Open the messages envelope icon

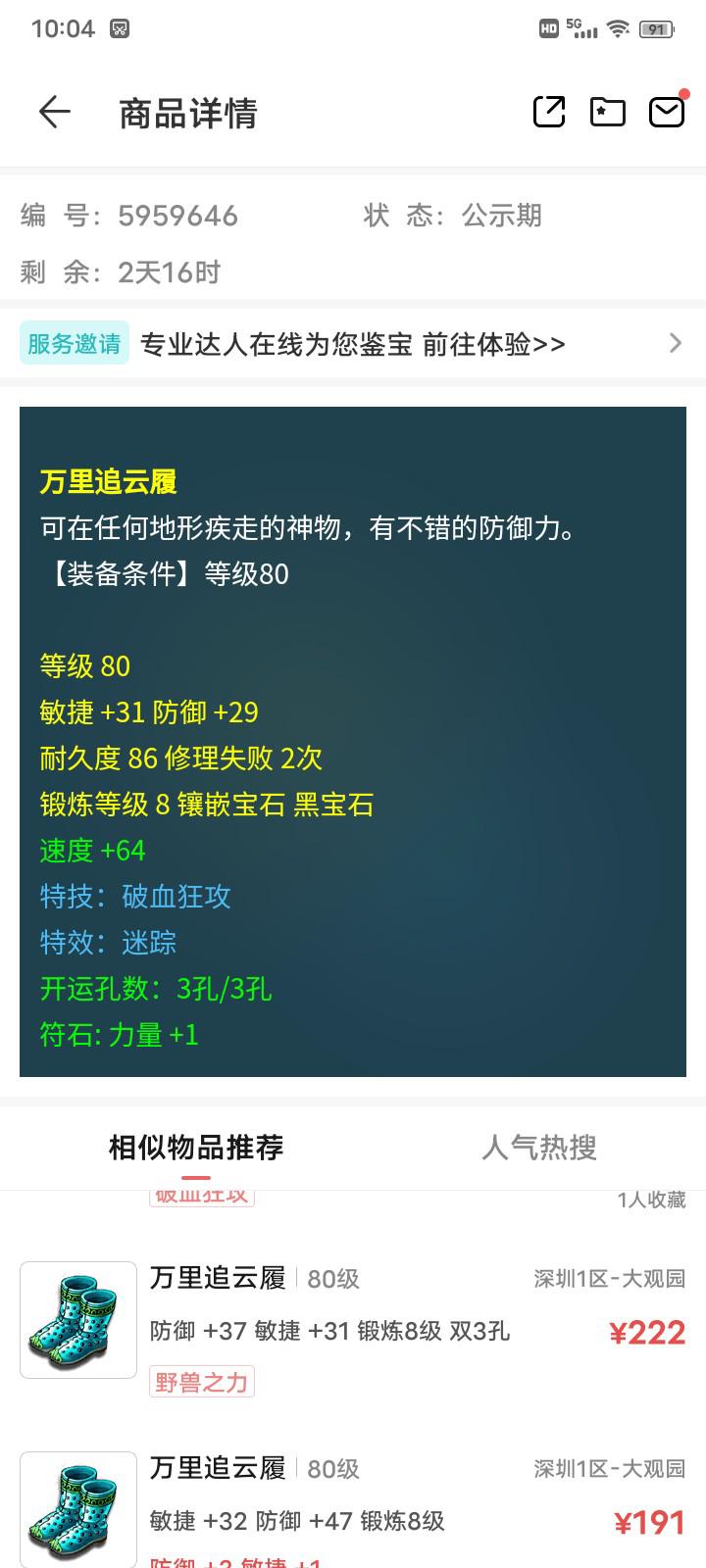pyautogui.click(x=667, y=112)
